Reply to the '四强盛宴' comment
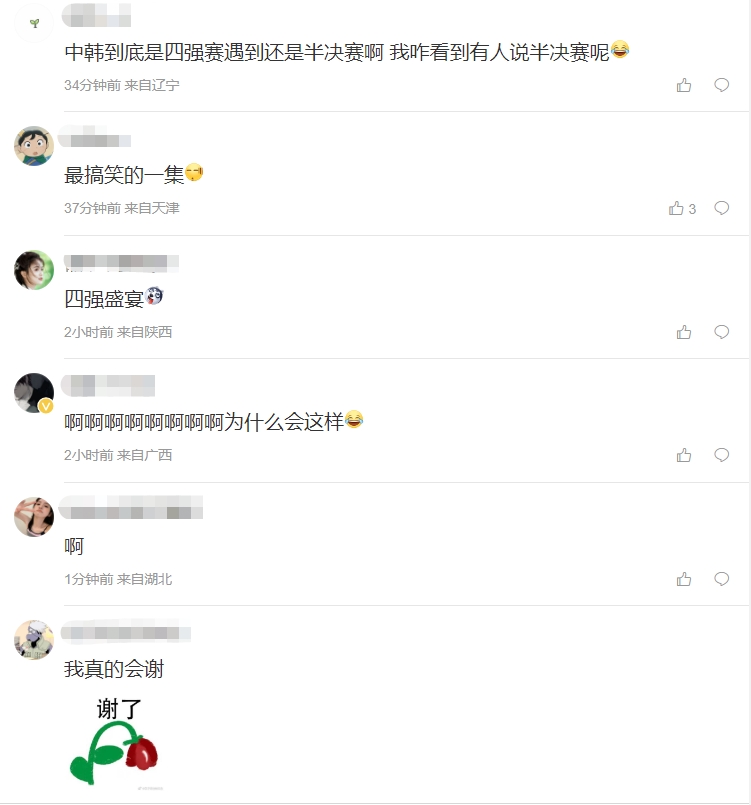The image size is (751, 805). click(x=721, y=332)
